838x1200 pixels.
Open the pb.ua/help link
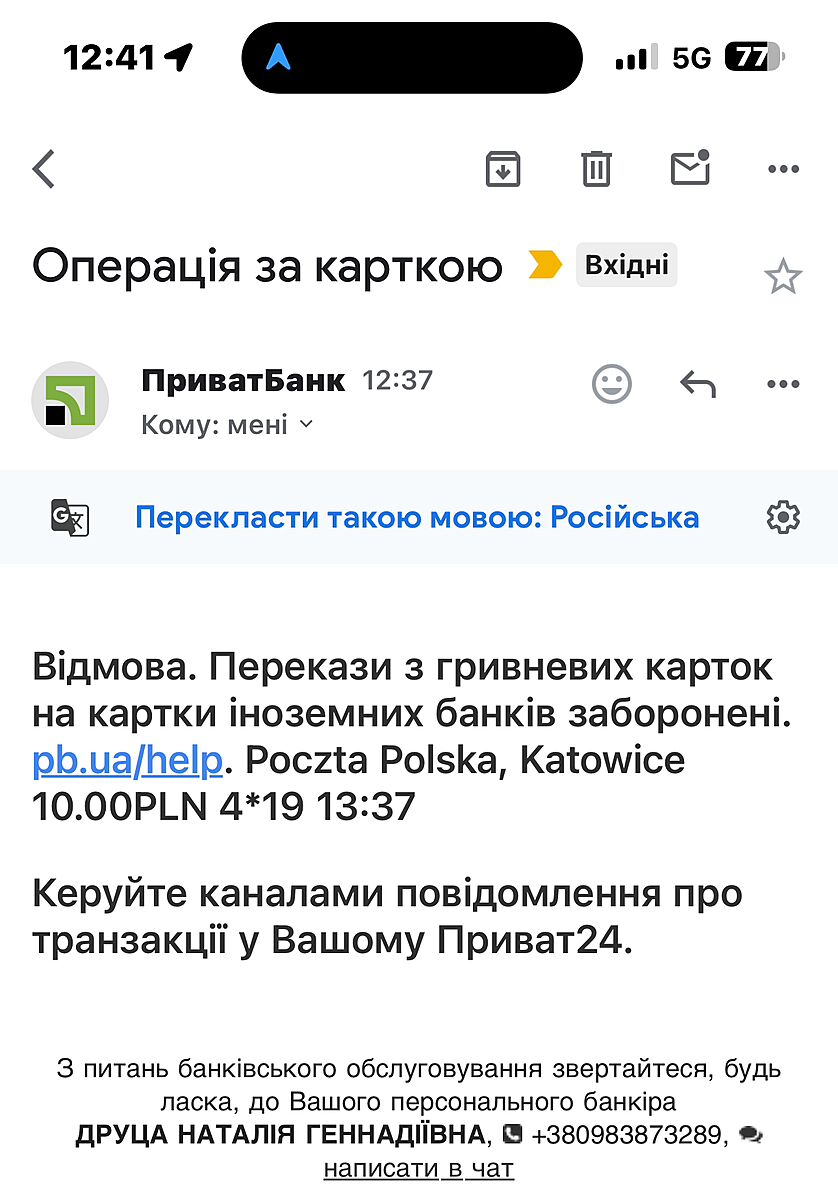127,761
